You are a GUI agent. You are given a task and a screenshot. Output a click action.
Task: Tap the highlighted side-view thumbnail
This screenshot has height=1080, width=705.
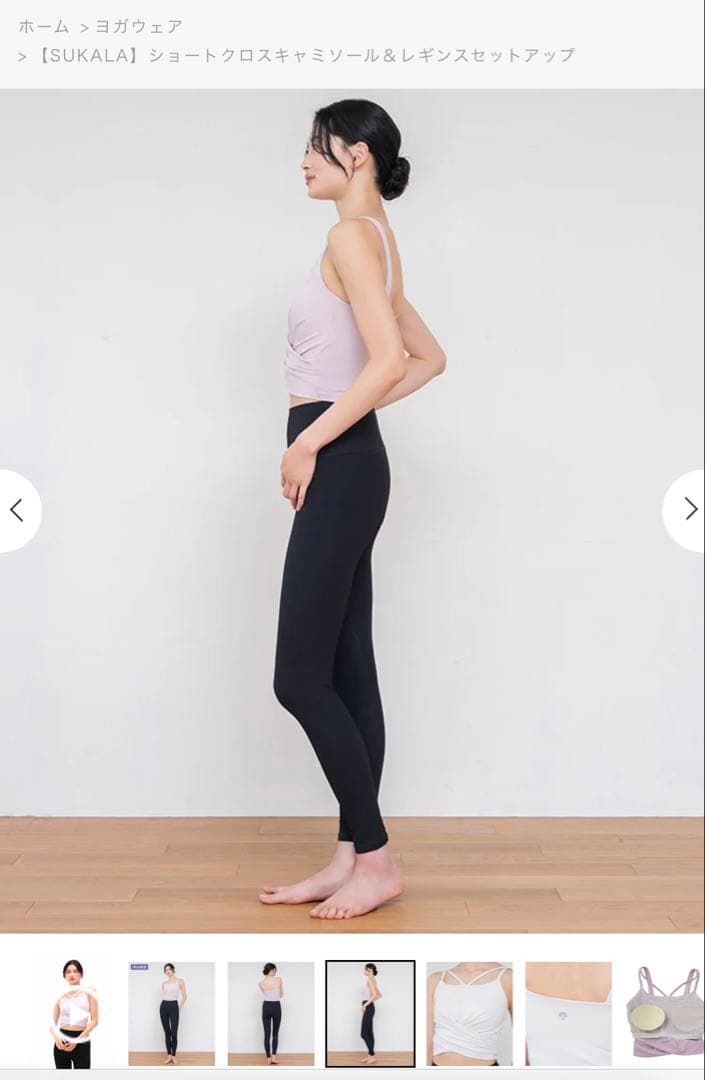[370, 1014]
